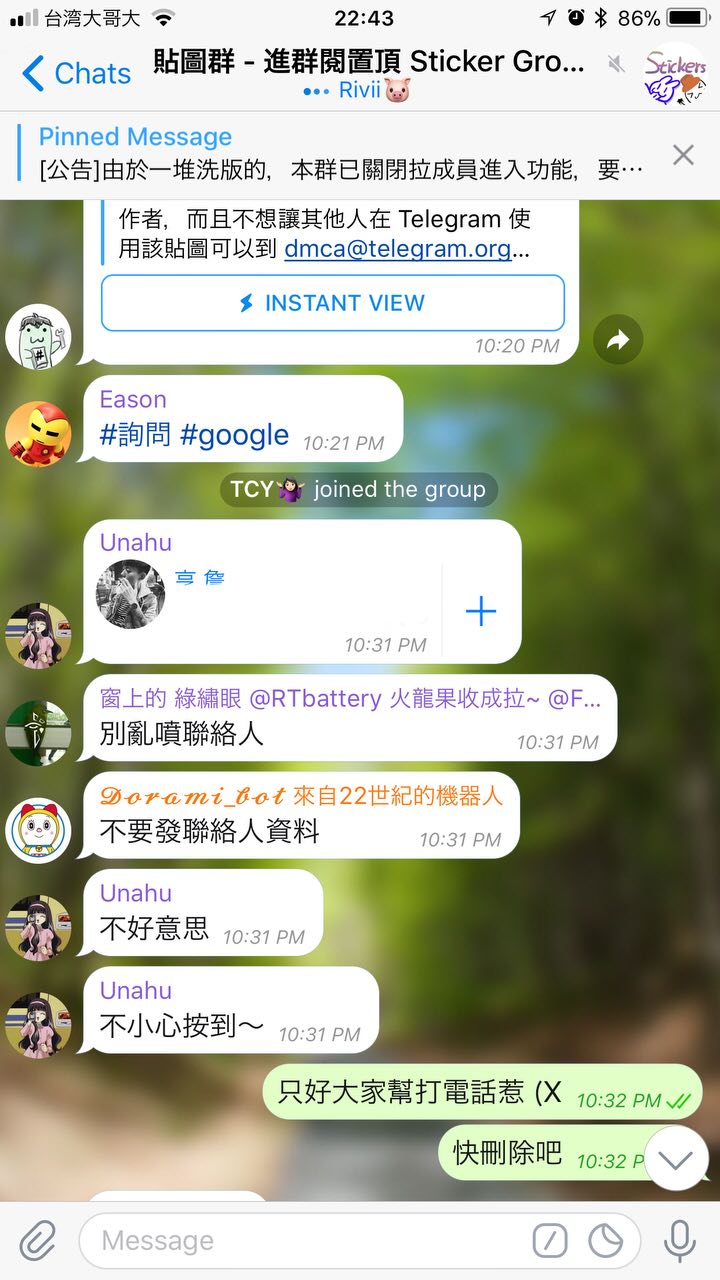This screenshot has width=720, height=1280.
Task: Open bot commands slash icon
Action: (x=549, y=1241)
